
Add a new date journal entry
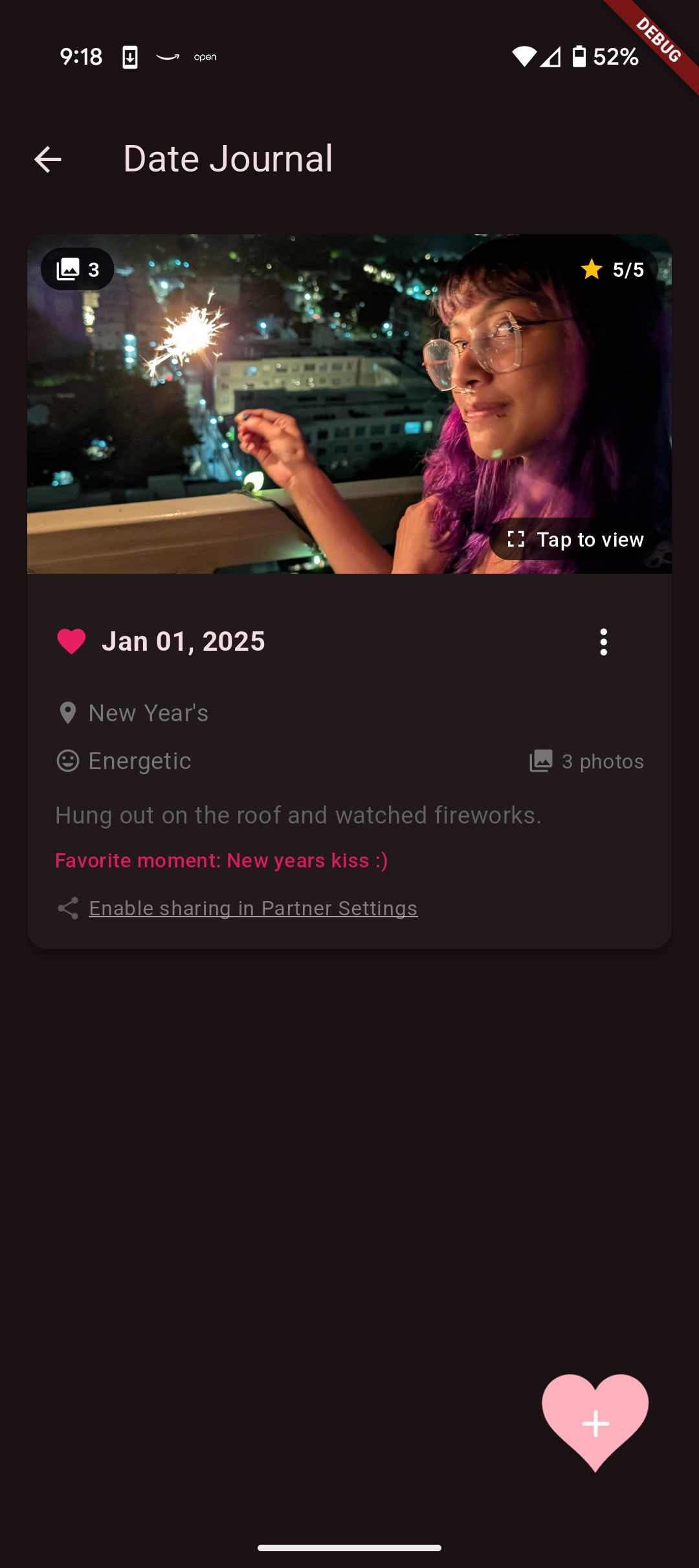coord(595,1422)
